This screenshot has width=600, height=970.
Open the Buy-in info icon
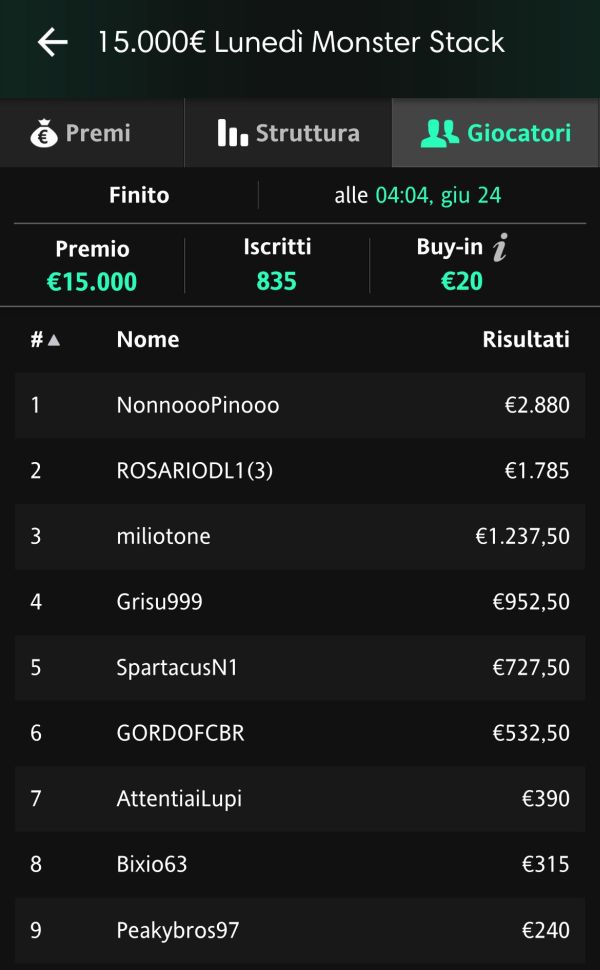500,247
